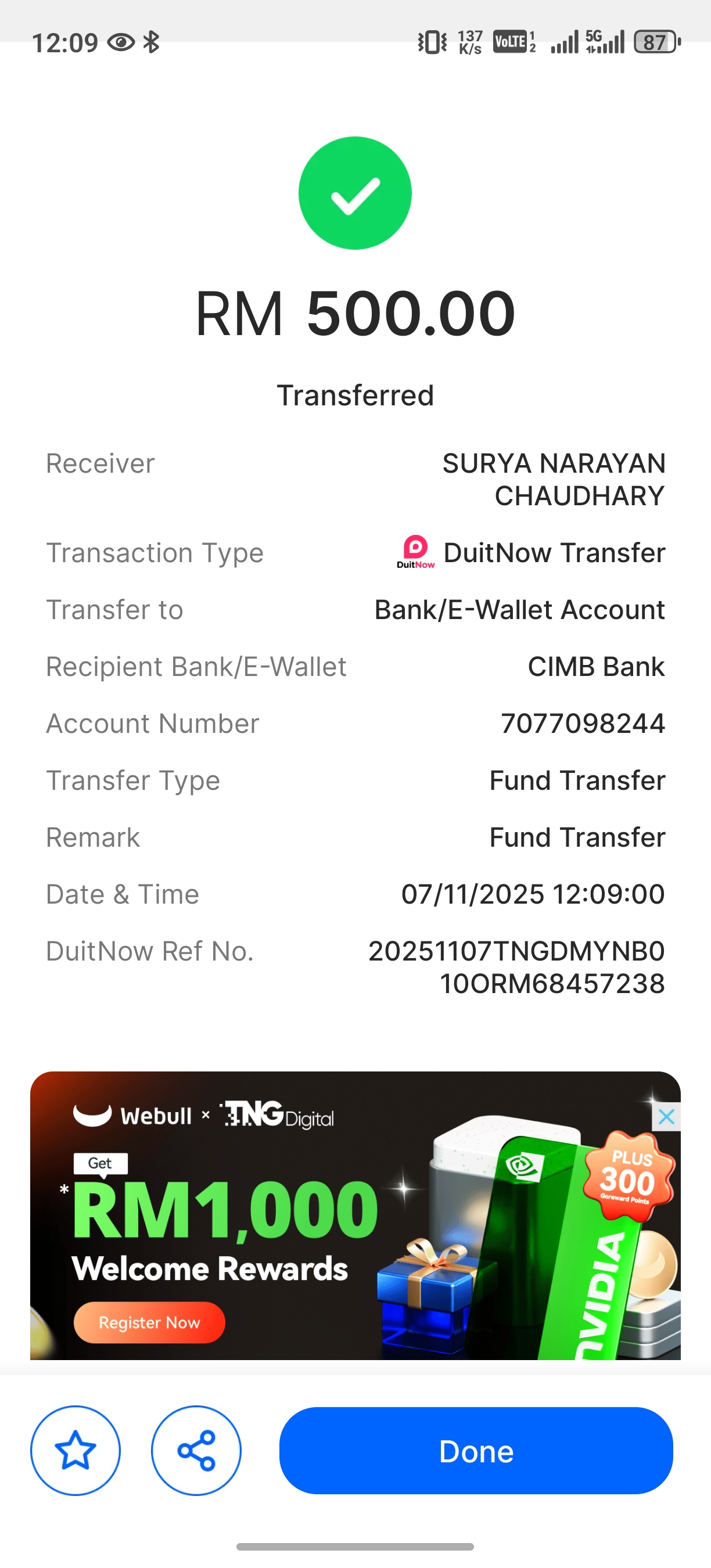
Task: Close the Webull advertisement banner
Action: [667, 1116]
